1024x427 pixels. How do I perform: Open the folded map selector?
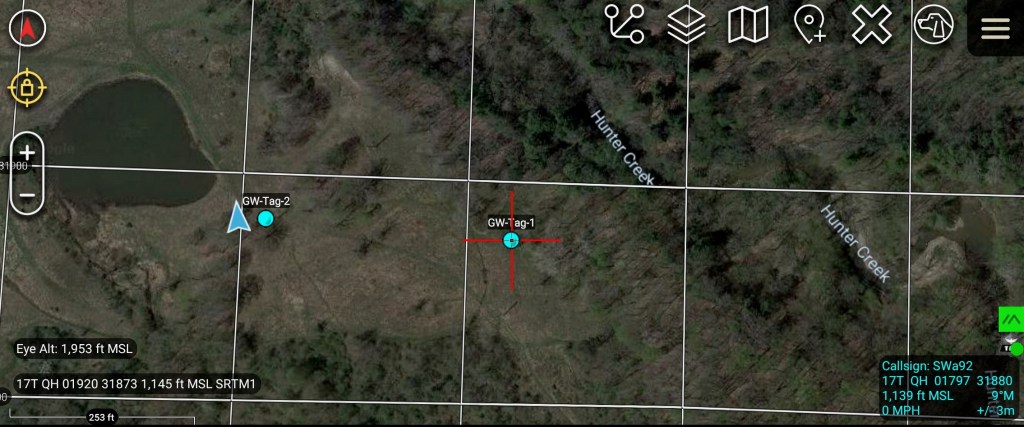(747, 25)
